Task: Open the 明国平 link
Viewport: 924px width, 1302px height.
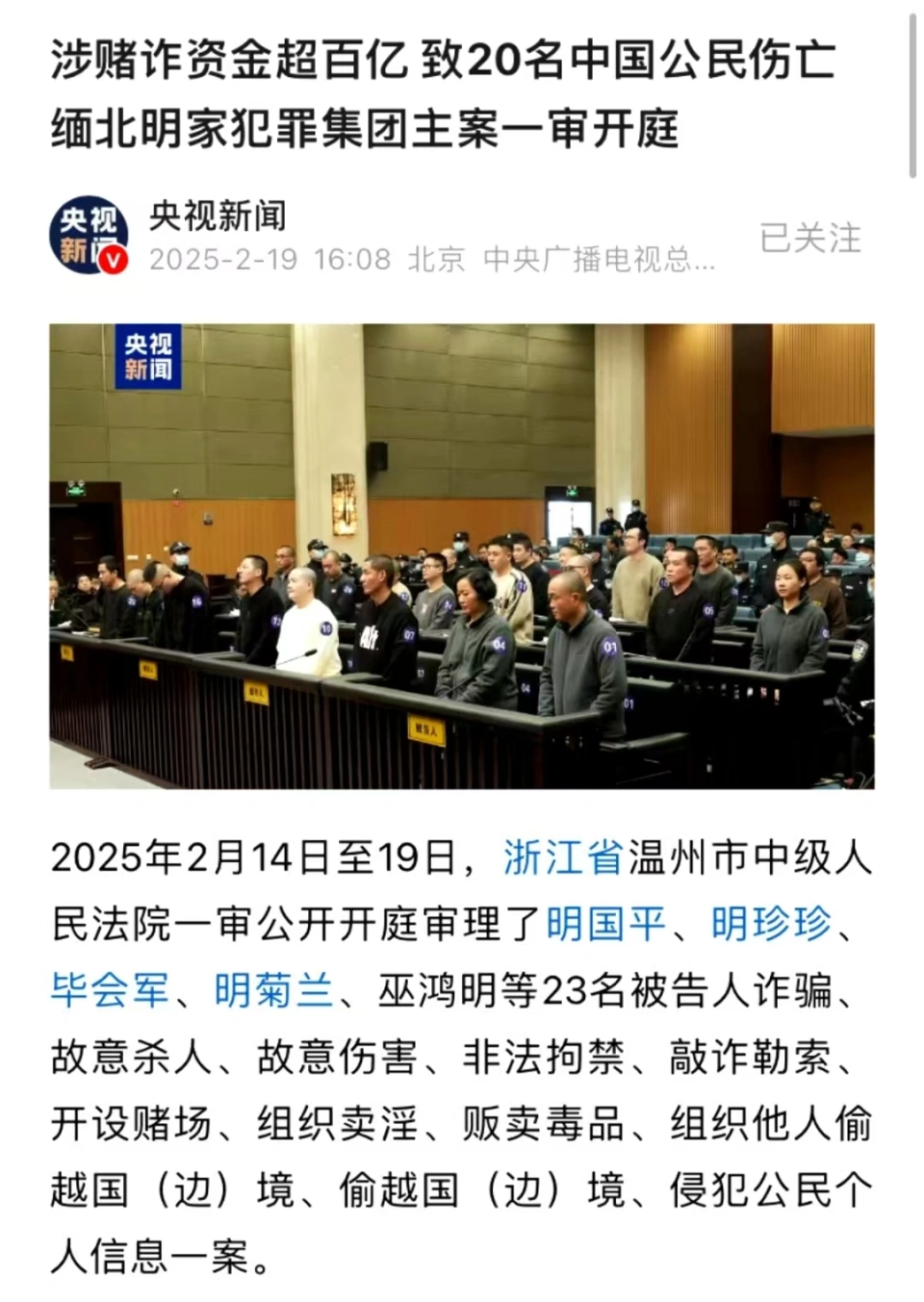Action: pyautogui.click(x=605, y=924)
